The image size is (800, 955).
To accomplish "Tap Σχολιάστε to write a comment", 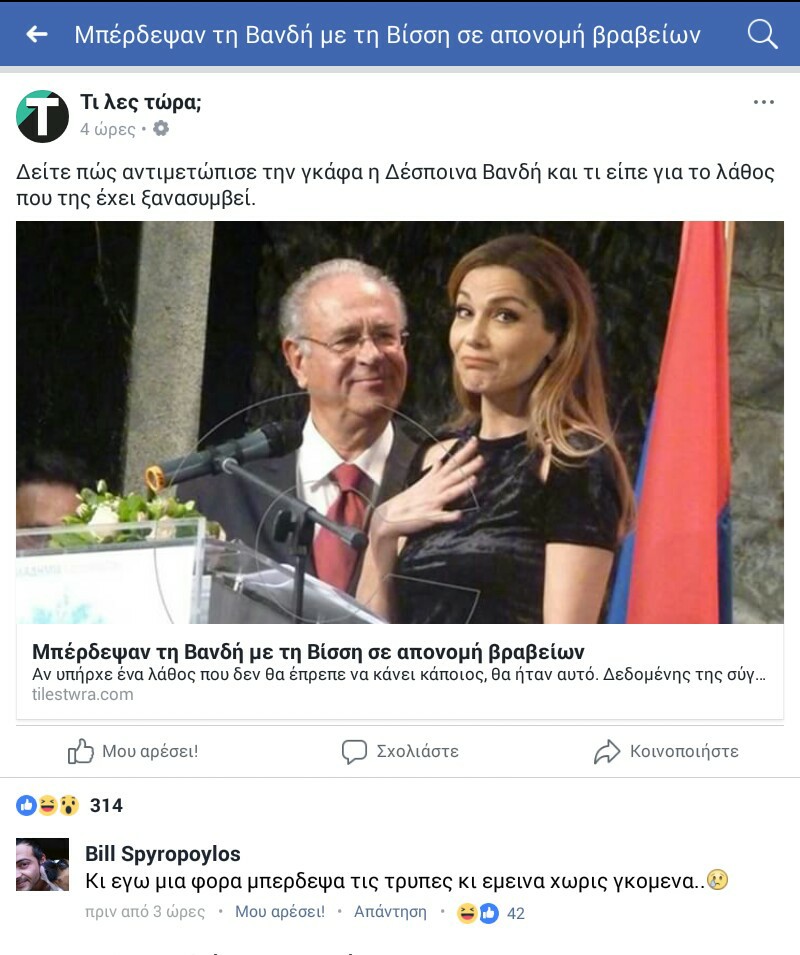I will (400, 751).
